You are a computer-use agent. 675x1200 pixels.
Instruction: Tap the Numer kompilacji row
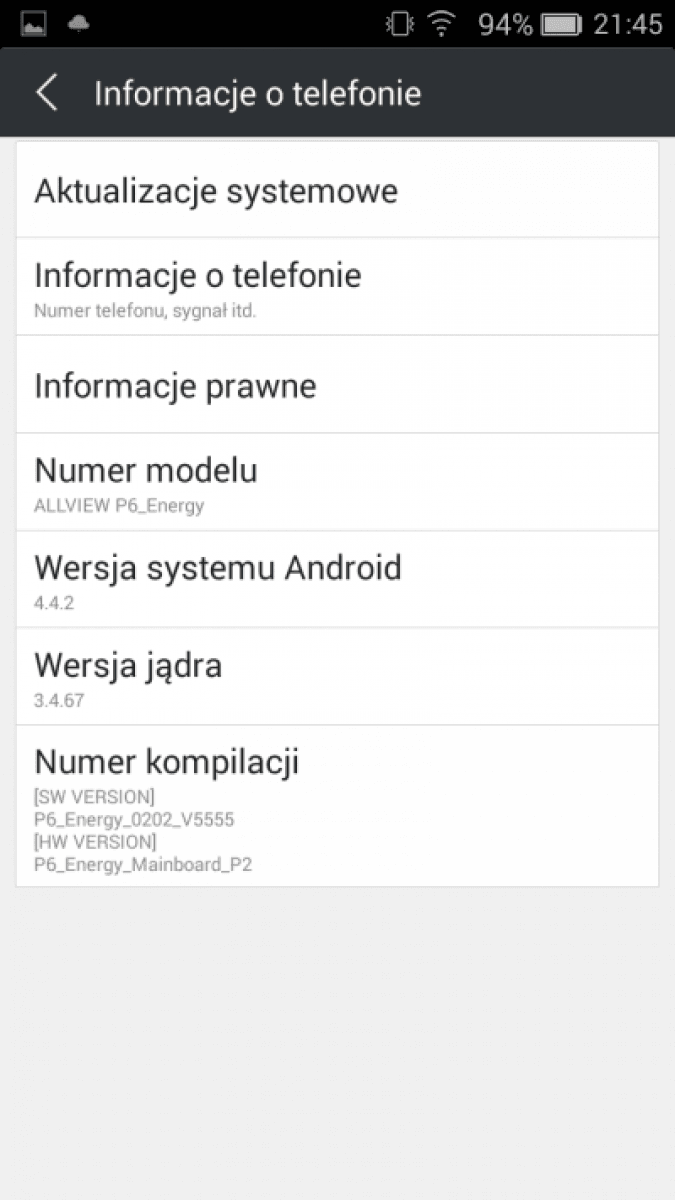click(337, 806)
